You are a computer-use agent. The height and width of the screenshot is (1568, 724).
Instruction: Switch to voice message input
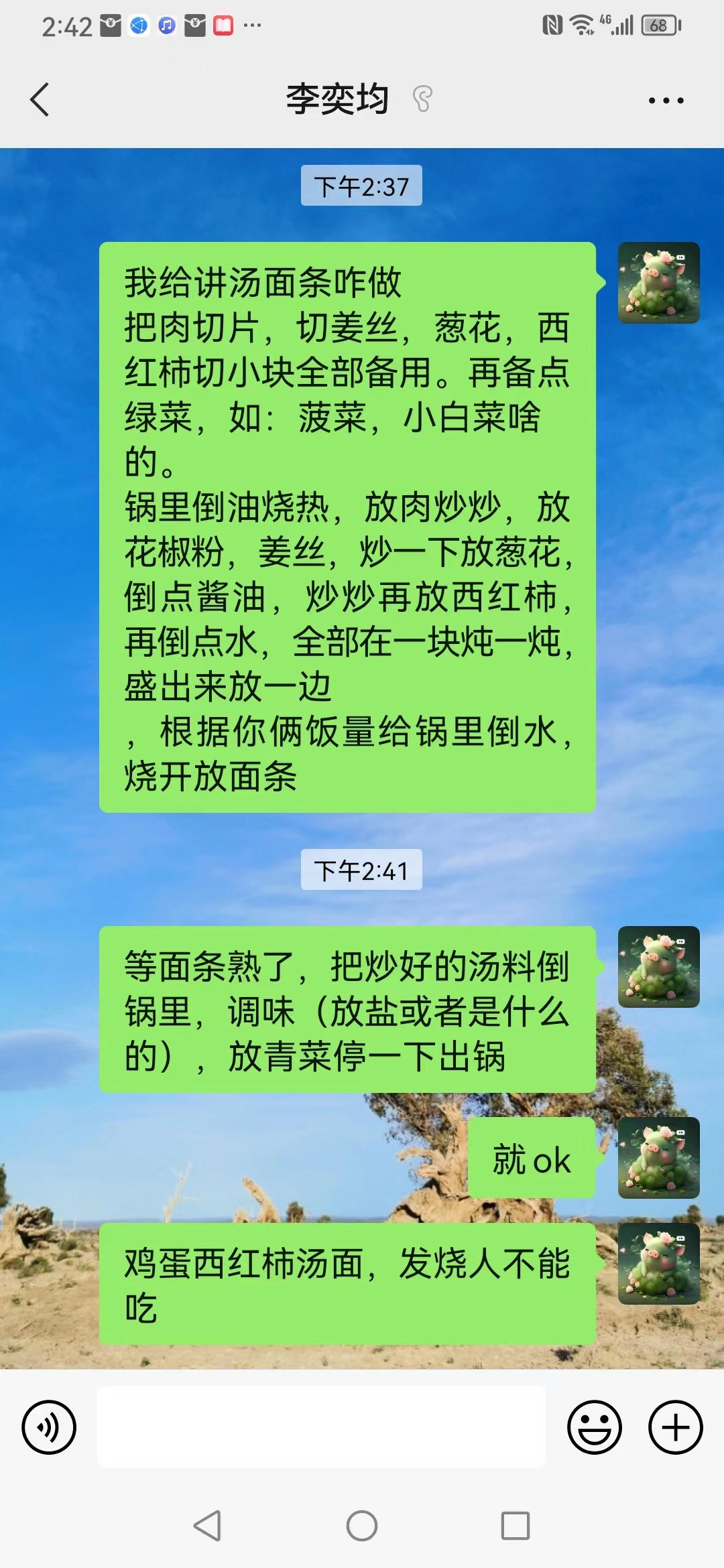click(x=49, y=1427)
